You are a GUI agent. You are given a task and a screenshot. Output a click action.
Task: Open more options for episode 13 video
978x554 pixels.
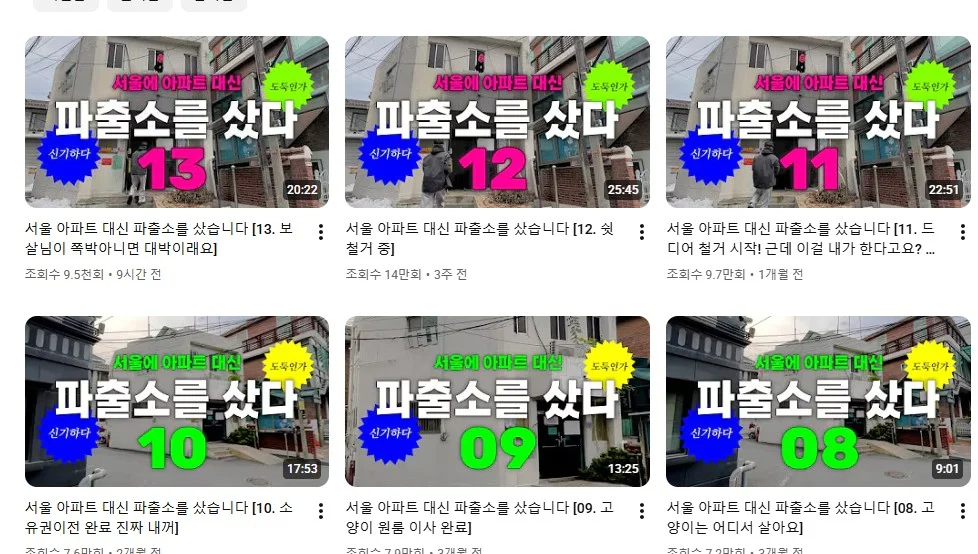pos(321,232)
